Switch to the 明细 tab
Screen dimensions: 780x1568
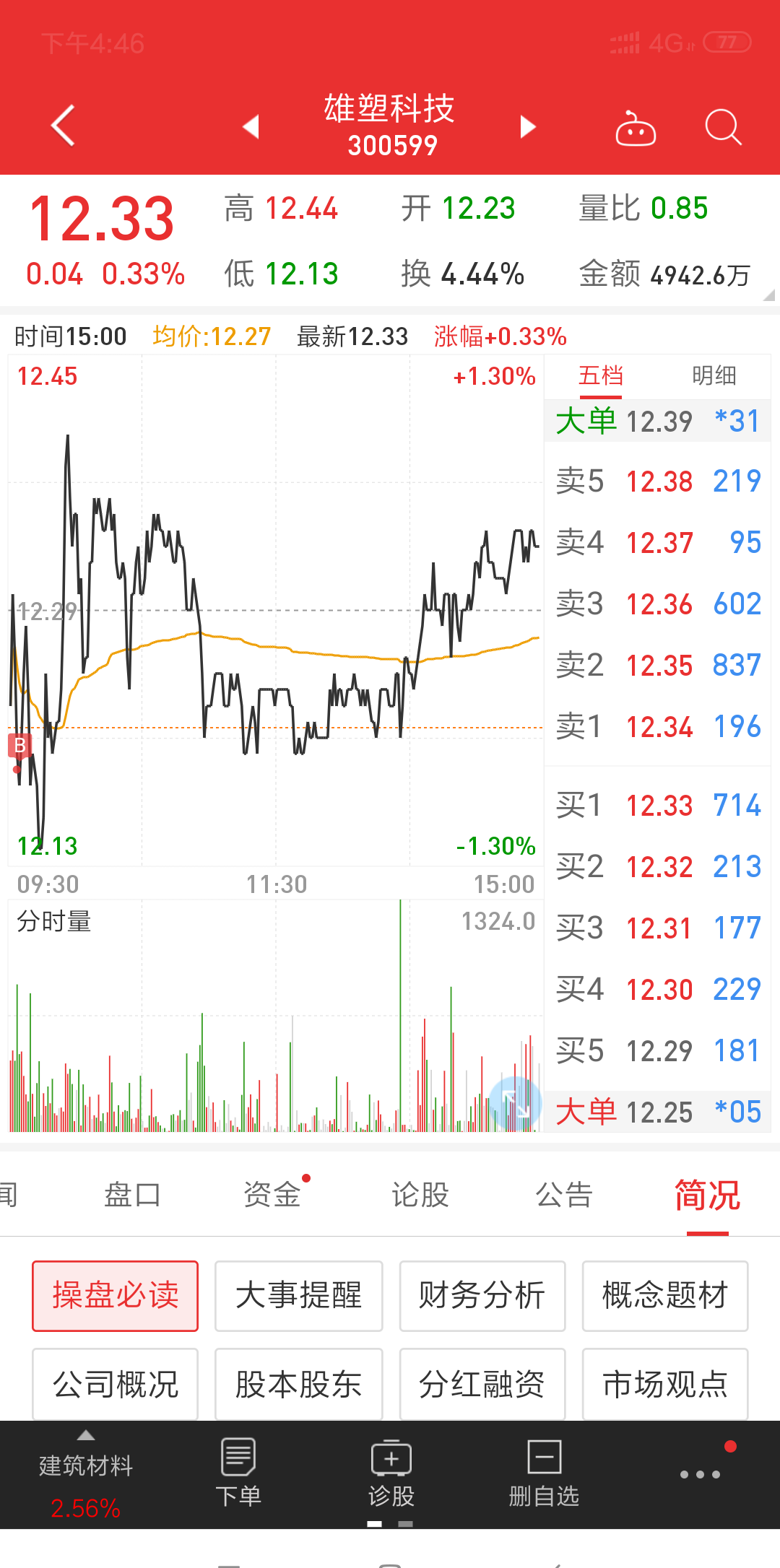point(714,376)
